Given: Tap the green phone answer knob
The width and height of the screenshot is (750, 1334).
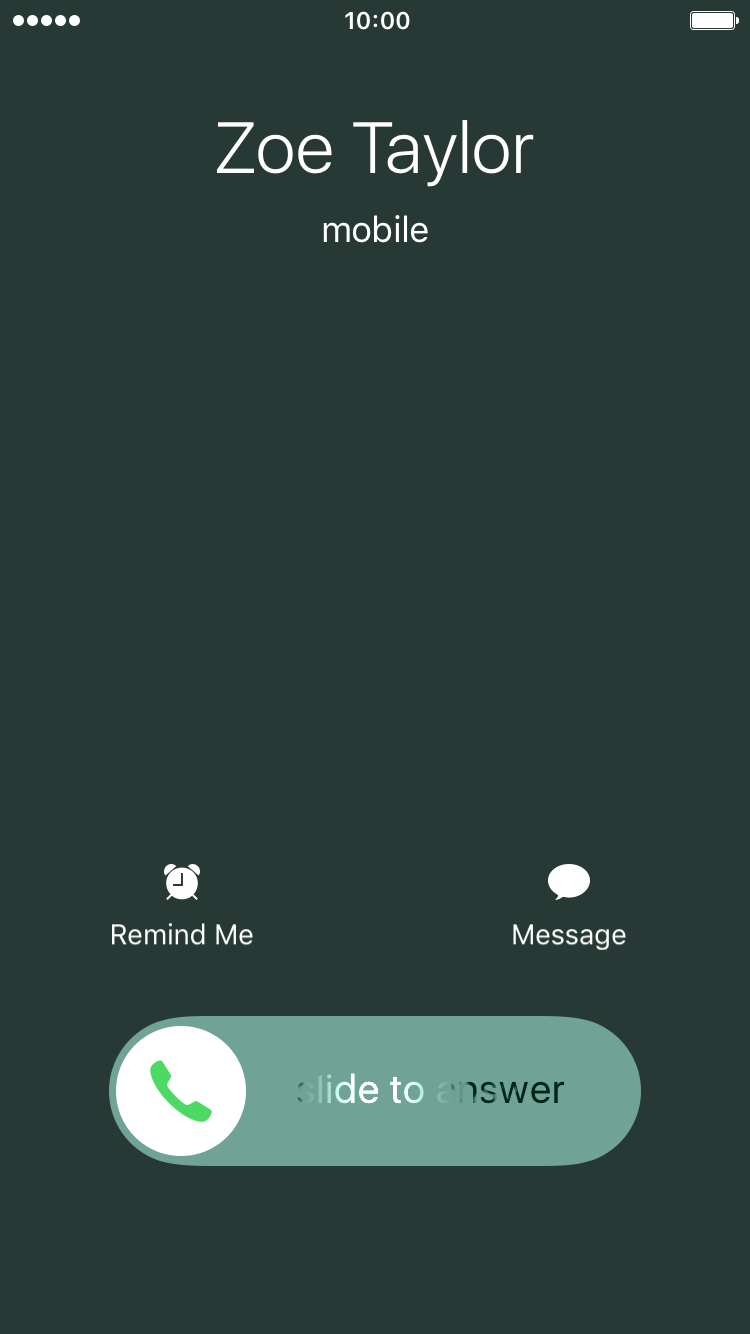Looking at the screenshot, I should 181,1091.
